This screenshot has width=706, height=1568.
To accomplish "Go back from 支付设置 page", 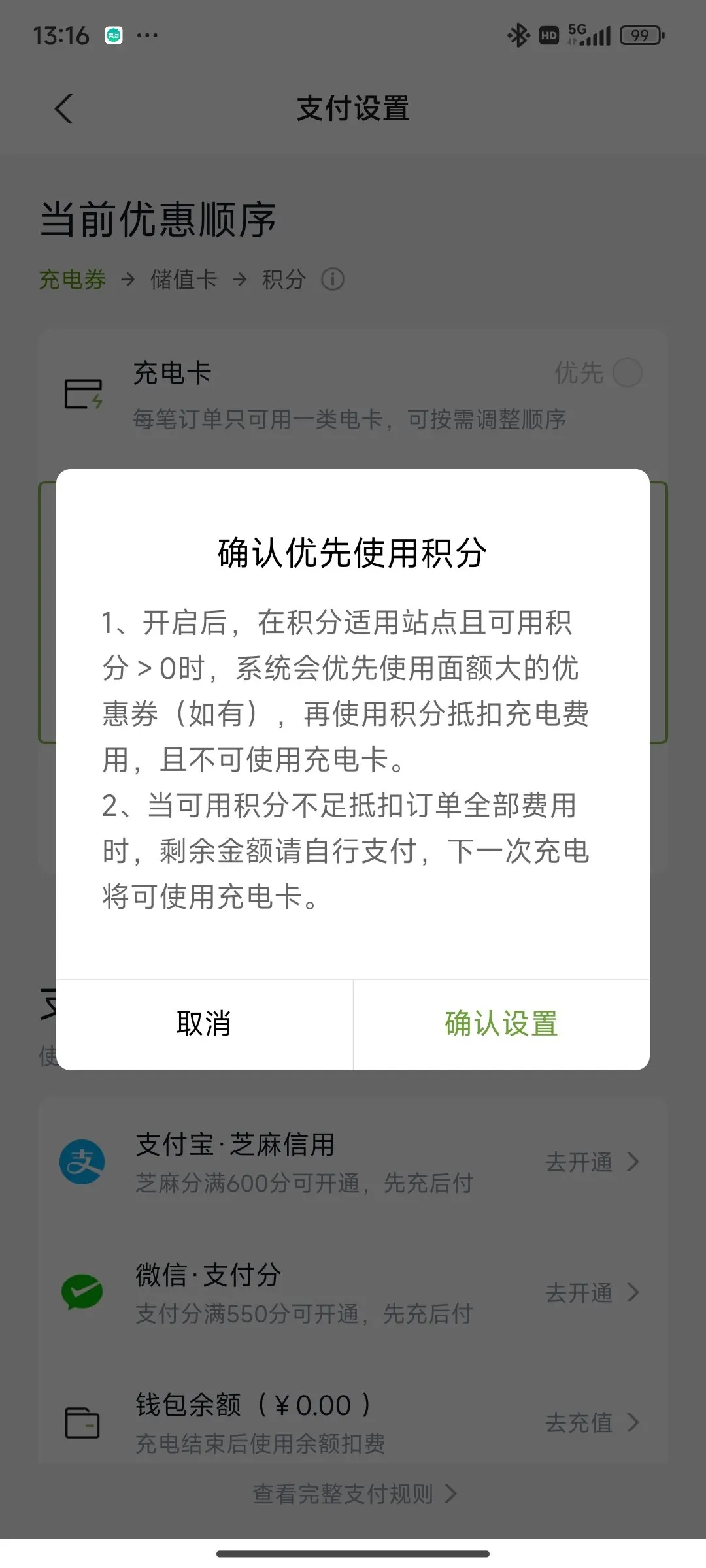I will 63,108.
